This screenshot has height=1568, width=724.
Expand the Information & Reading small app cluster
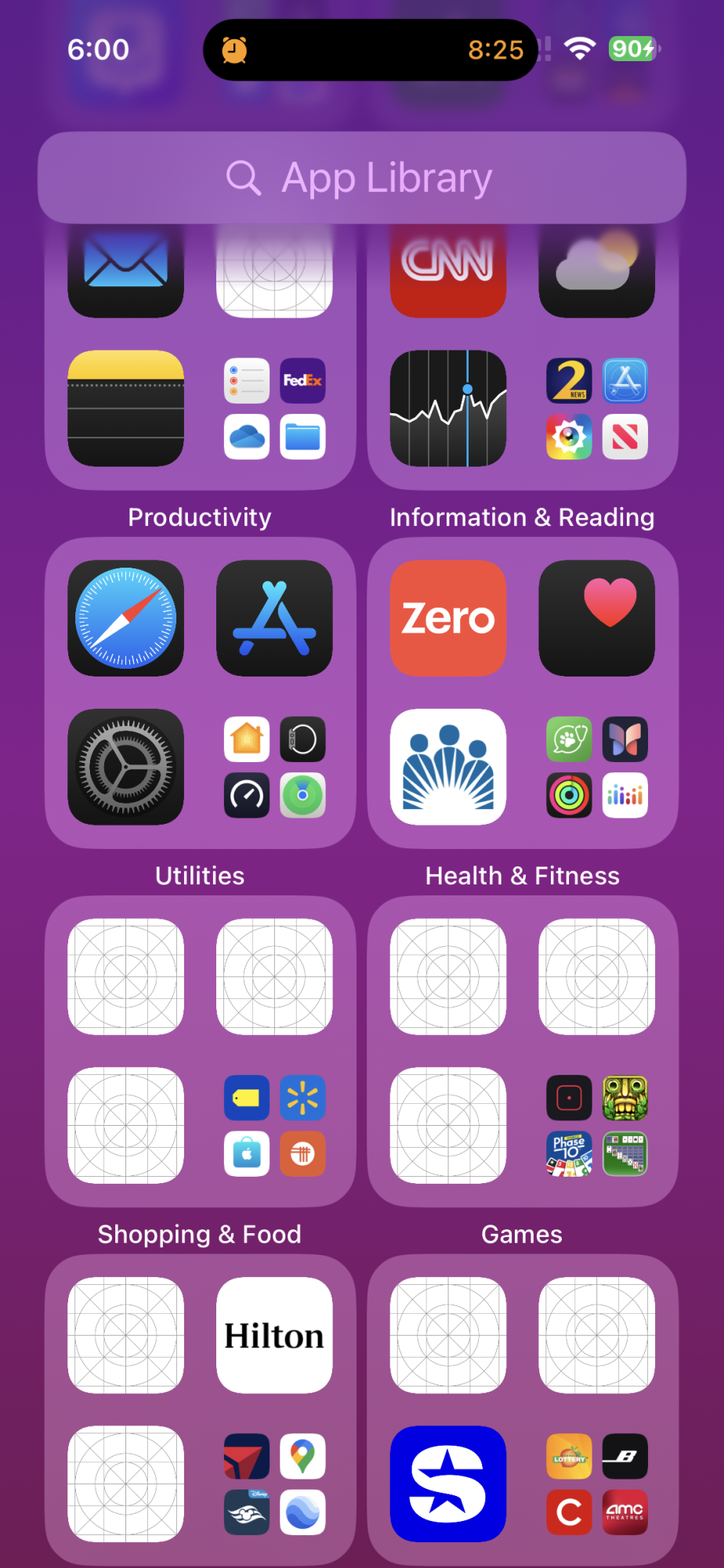coord(597,408)
